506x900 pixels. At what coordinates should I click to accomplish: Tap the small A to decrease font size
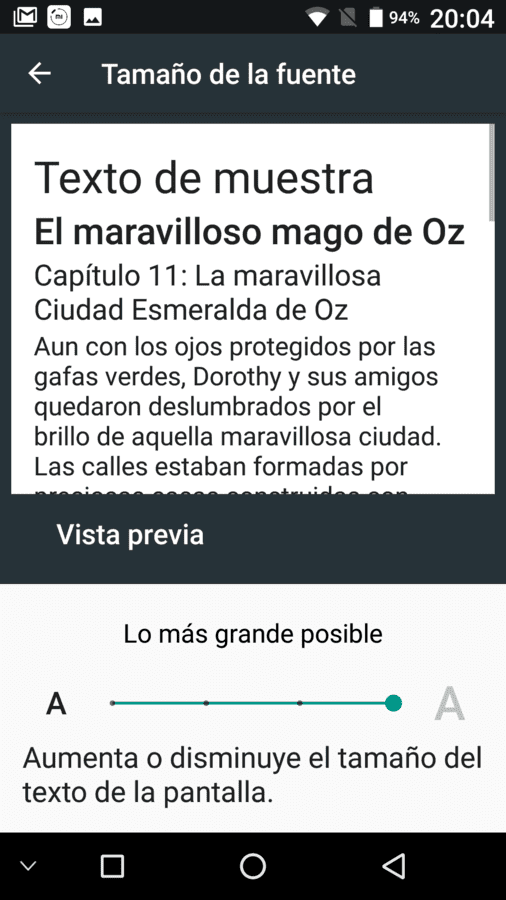(x=56, y=704)
